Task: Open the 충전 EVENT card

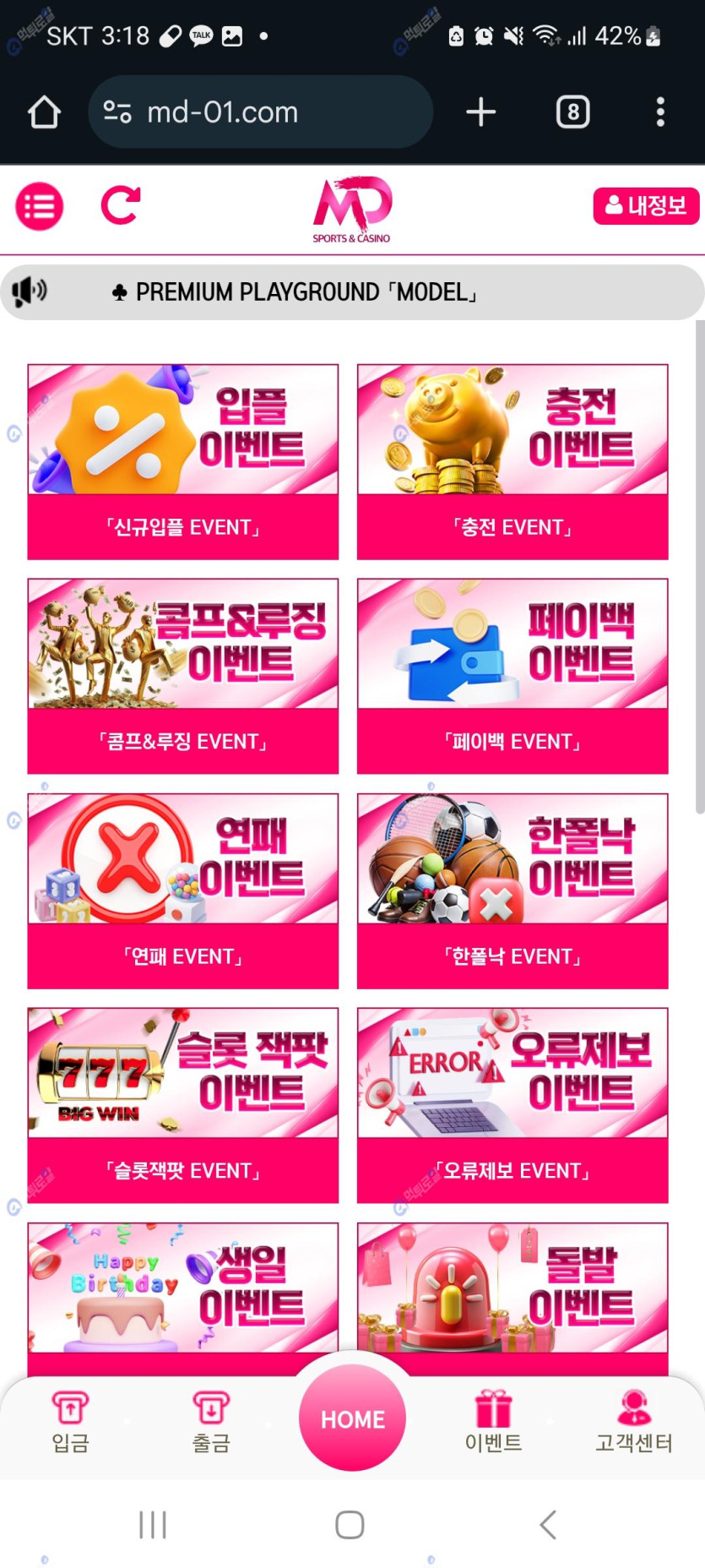Action: [x=512, y=461]
